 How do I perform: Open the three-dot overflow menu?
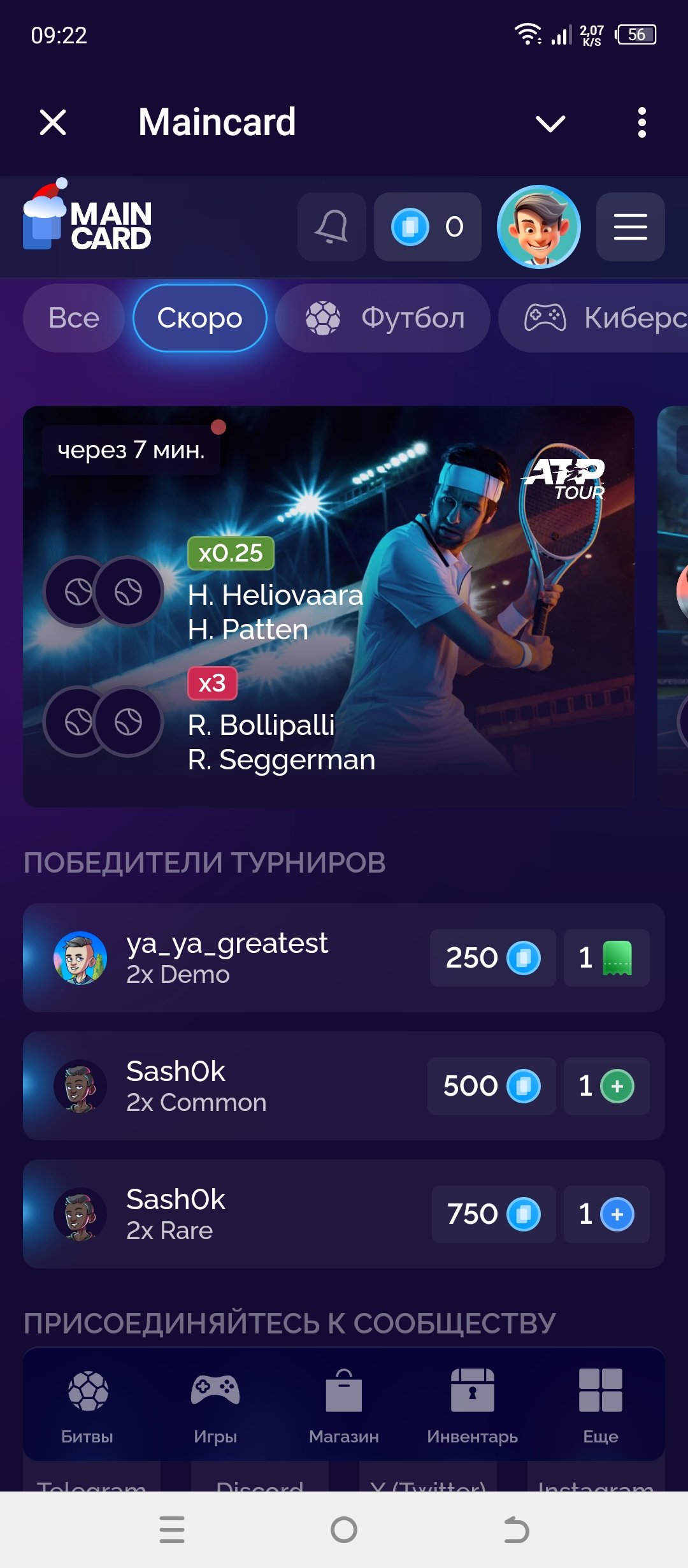pos(641,122)
